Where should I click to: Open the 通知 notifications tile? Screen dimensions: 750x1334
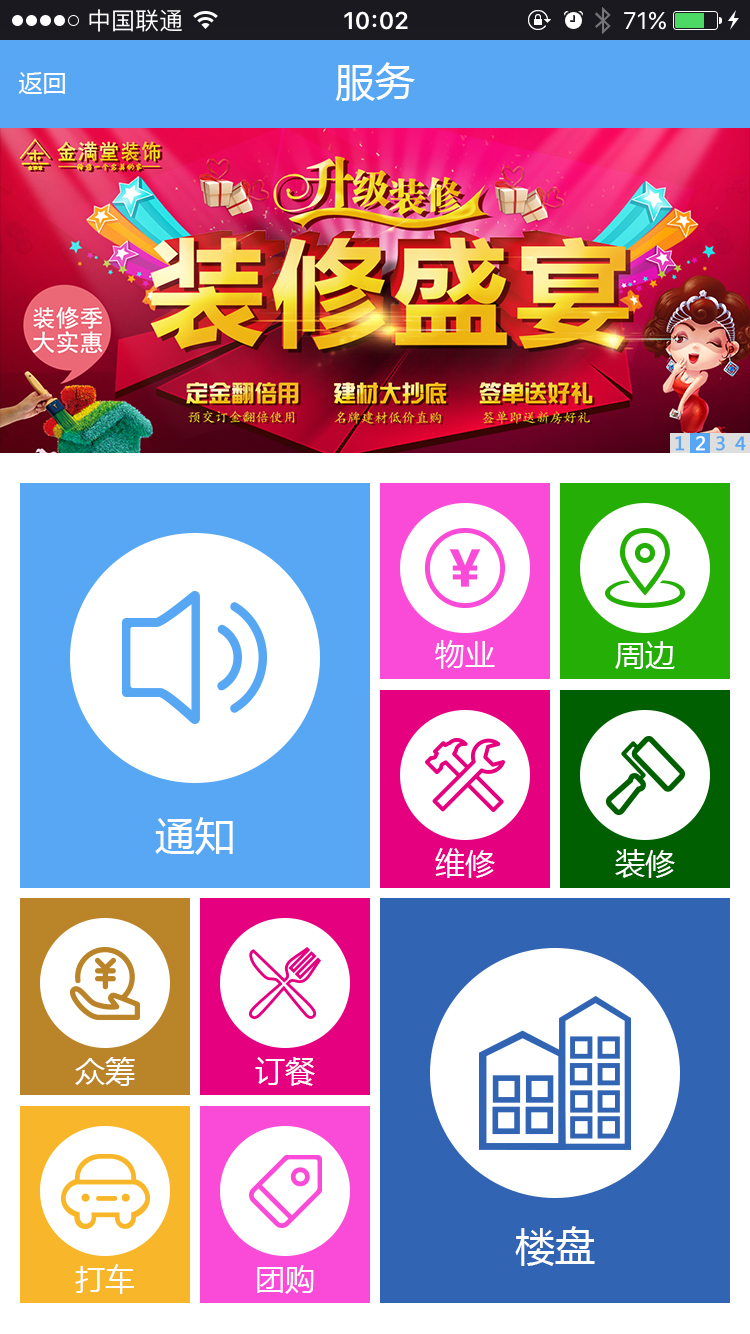click(x=195, y=685)
